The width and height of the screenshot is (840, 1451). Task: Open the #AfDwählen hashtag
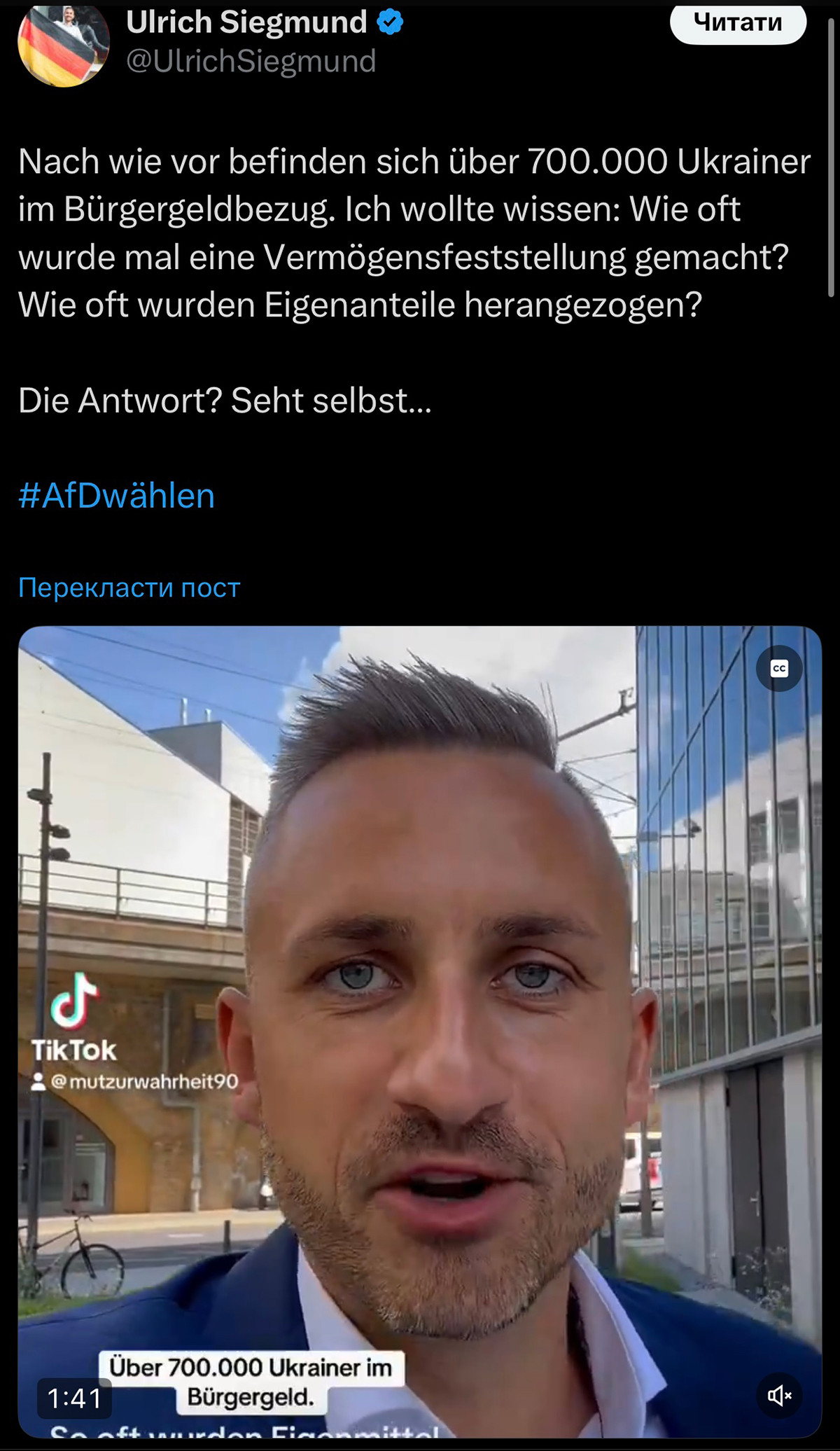coord(116,496)
